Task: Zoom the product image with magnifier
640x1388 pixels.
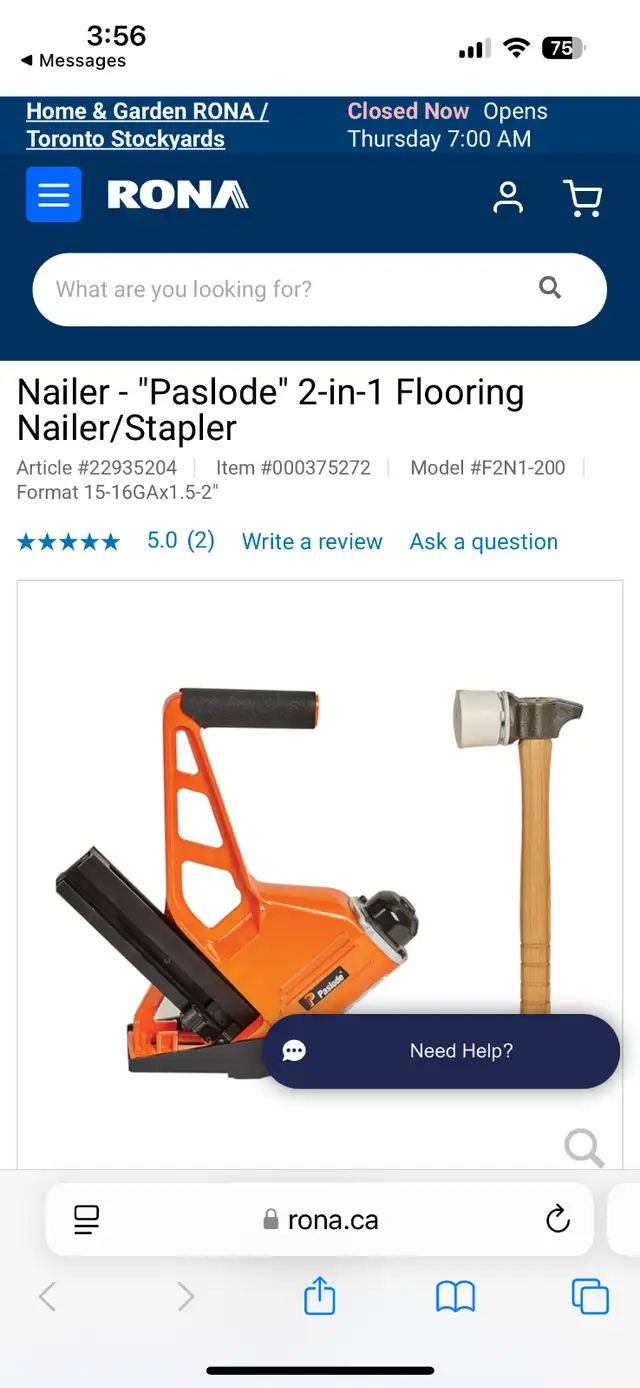Action: coord(584,1147)
